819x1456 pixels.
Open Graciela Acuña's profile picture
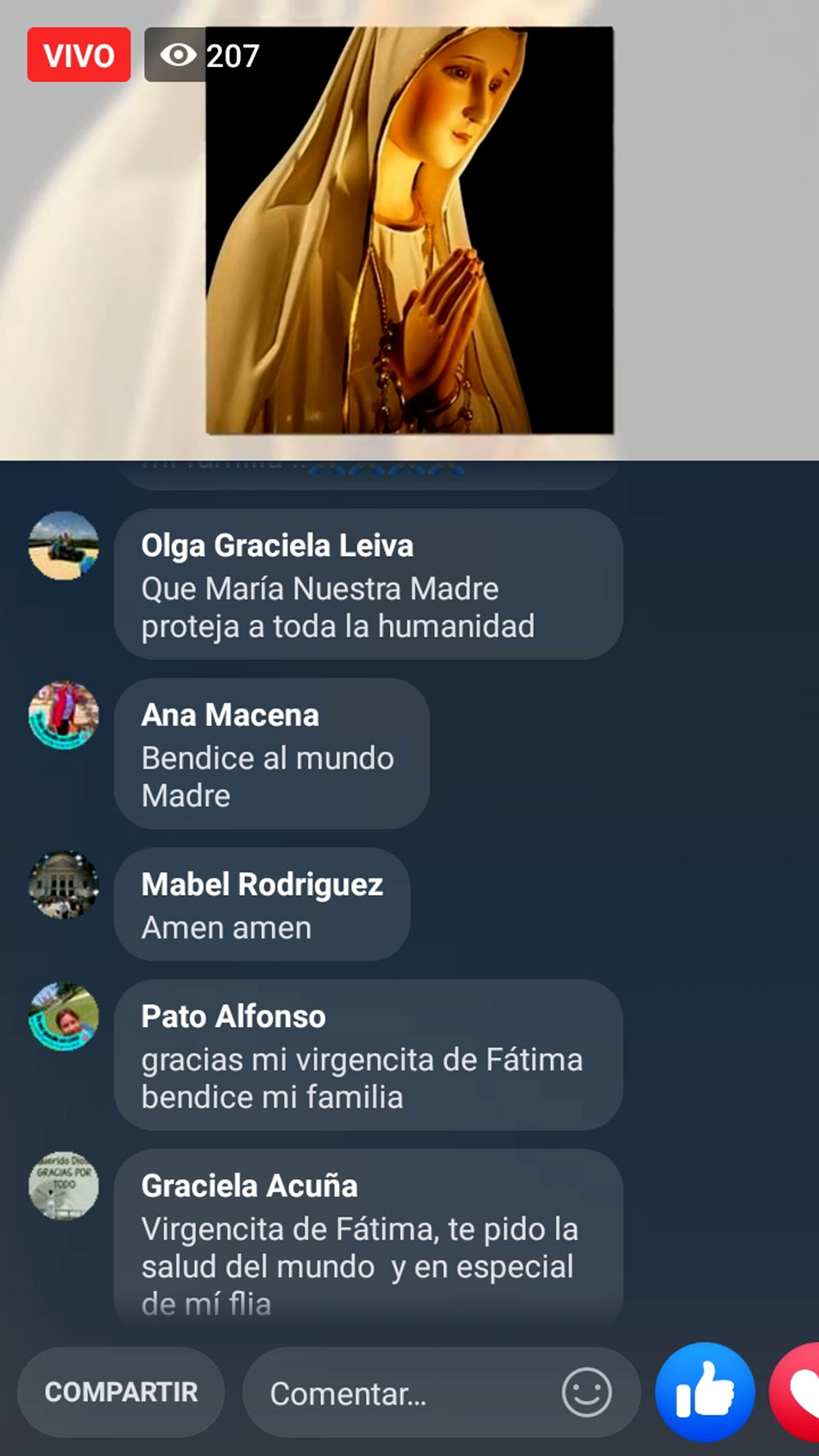[64, 1186]
